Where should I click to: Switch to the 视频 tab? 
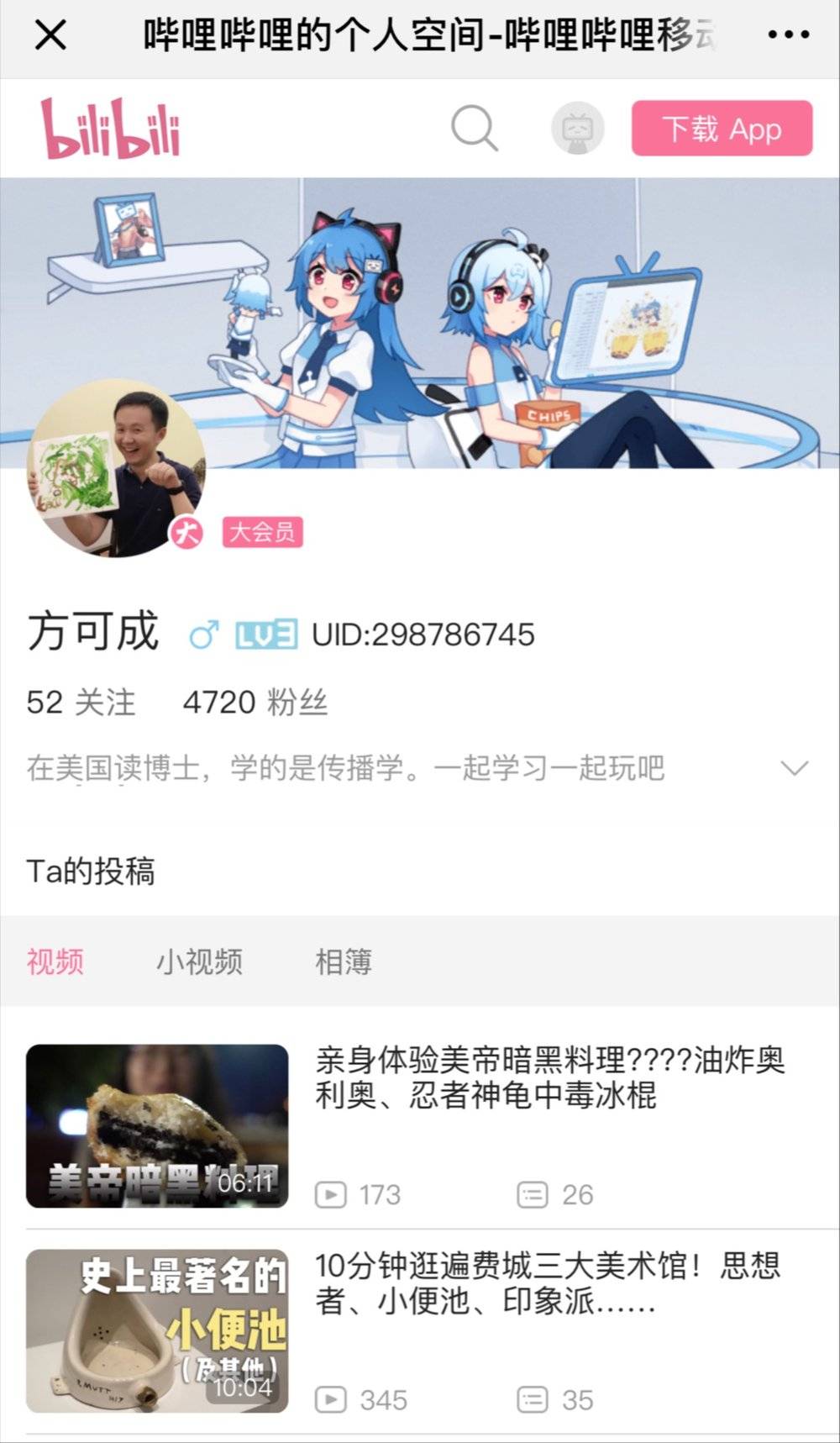point(55,961)
